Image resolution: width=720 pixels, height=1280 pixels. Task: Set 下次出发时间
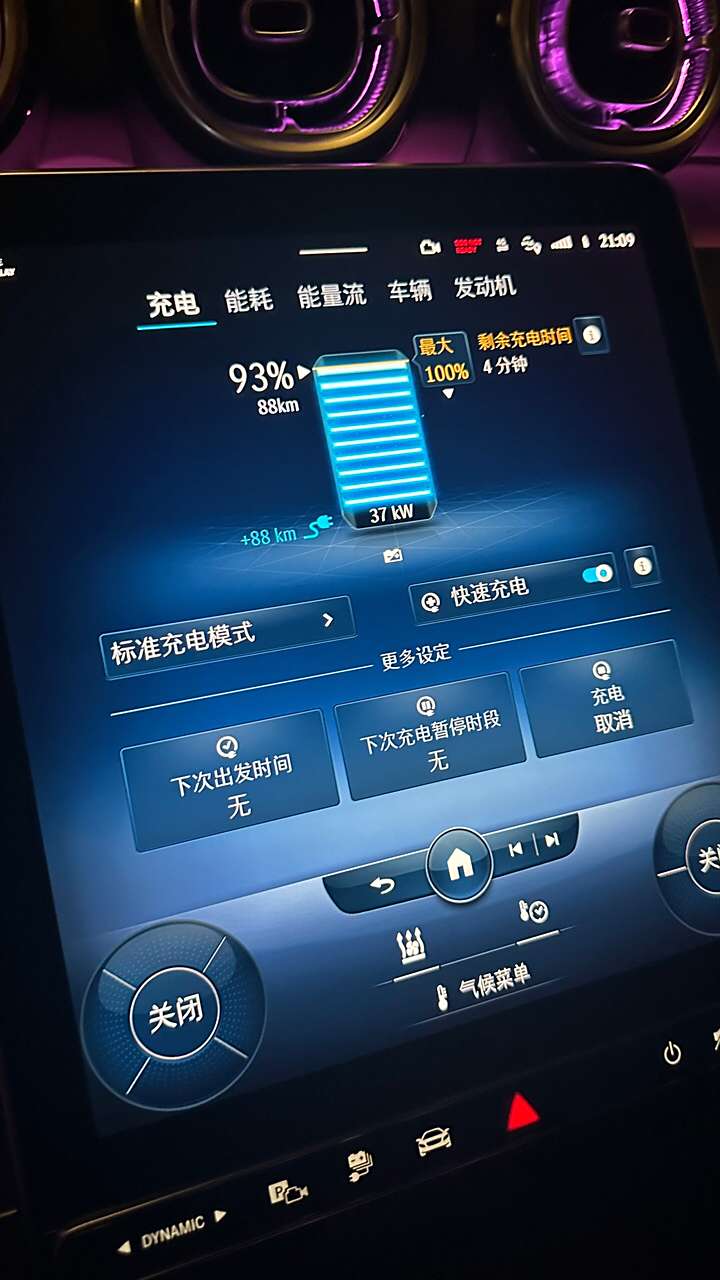232,779
